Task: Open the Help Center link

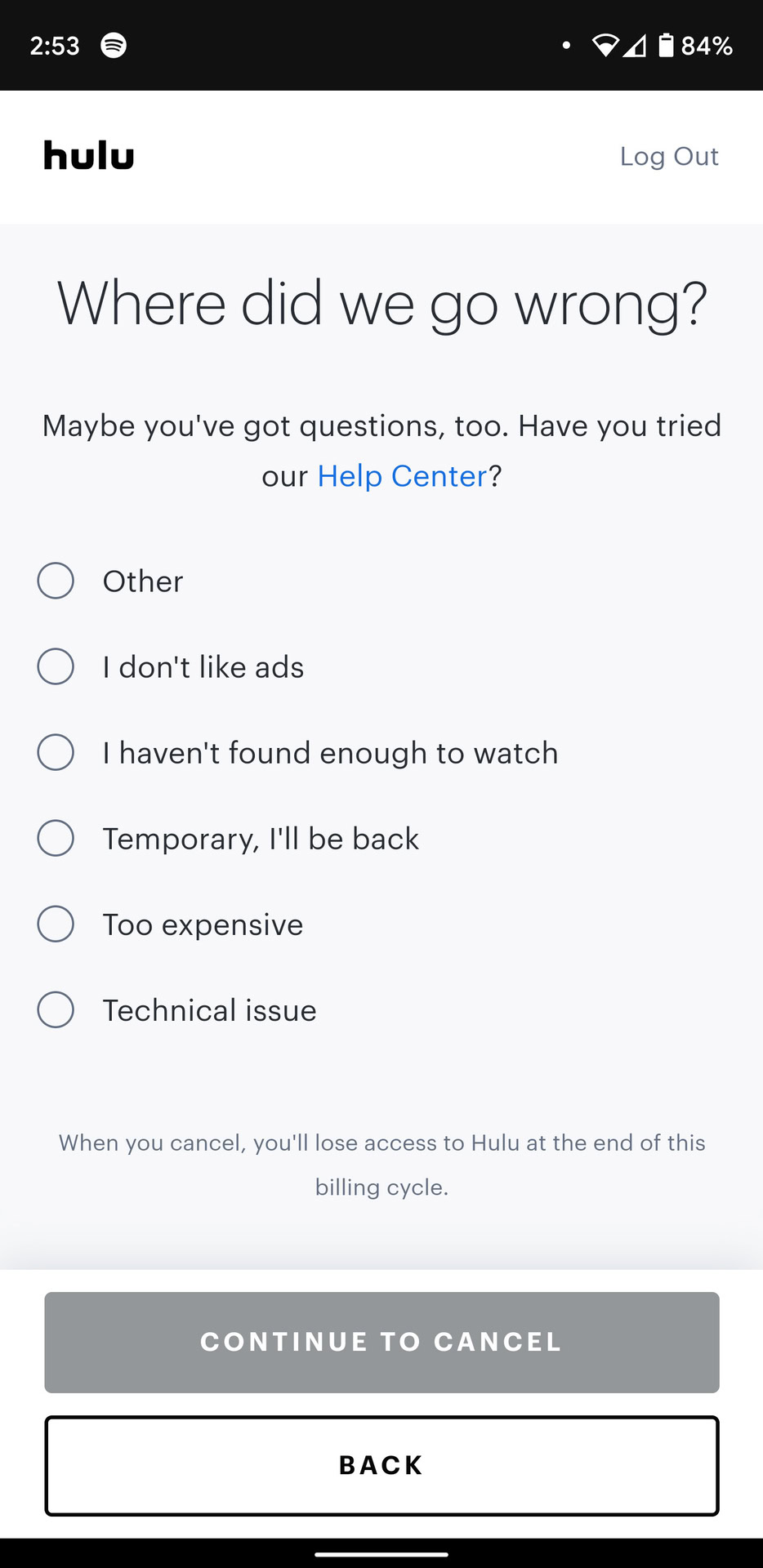Action: point(402,476)
